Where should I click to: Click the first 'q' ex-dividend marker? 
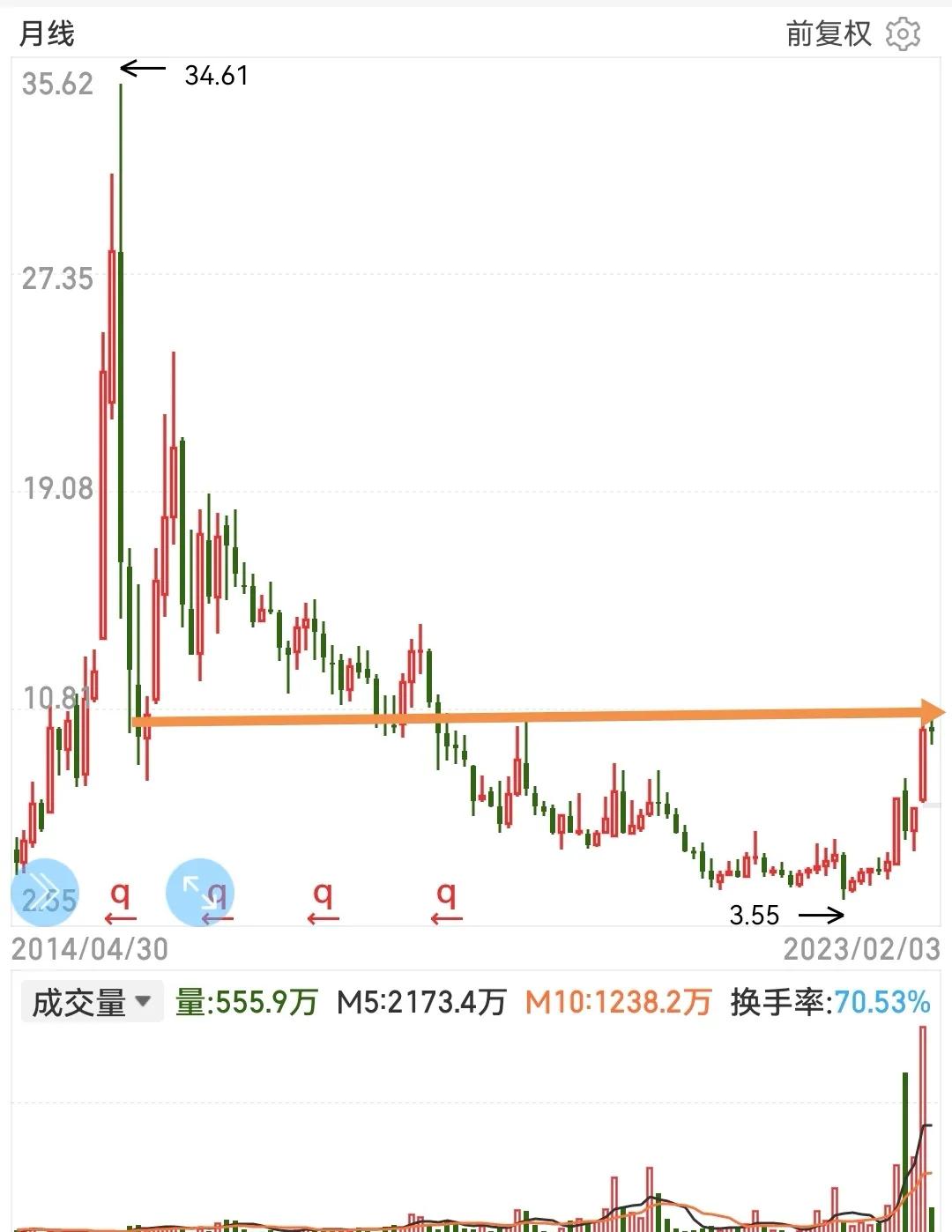click(x=119, y=895)
